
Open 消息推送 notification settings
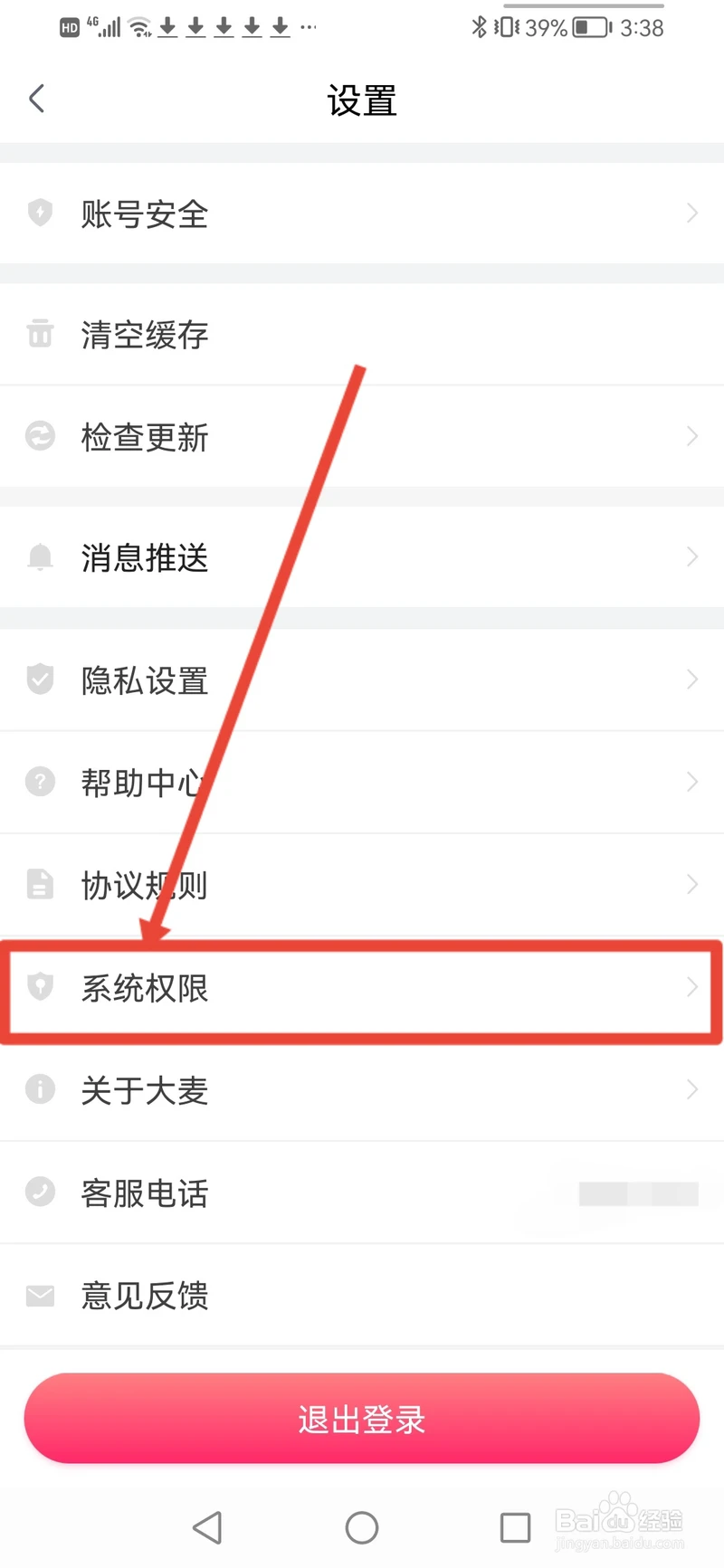362,557
